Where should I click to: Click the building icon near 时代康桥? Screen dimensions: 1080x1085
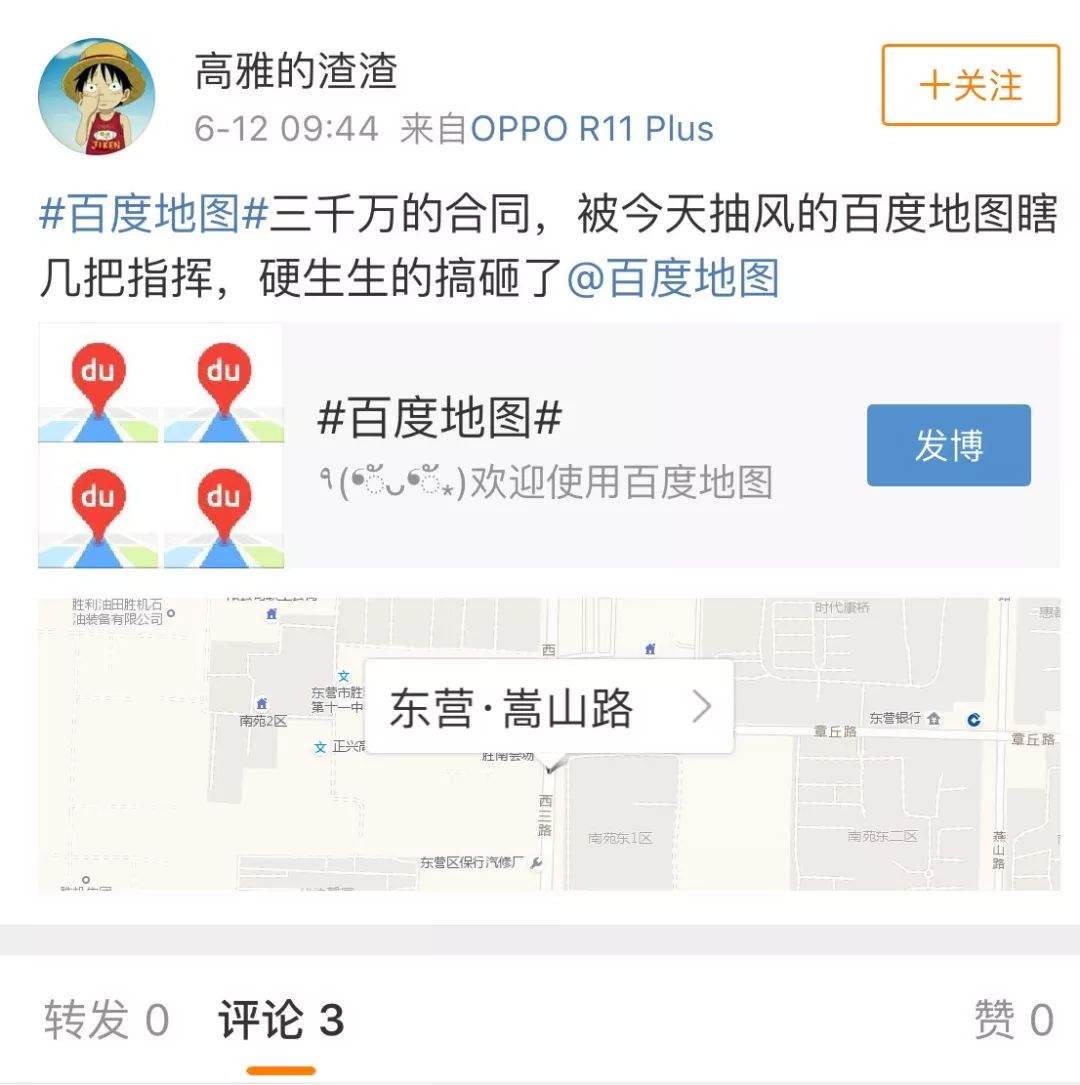pos(648,650)
